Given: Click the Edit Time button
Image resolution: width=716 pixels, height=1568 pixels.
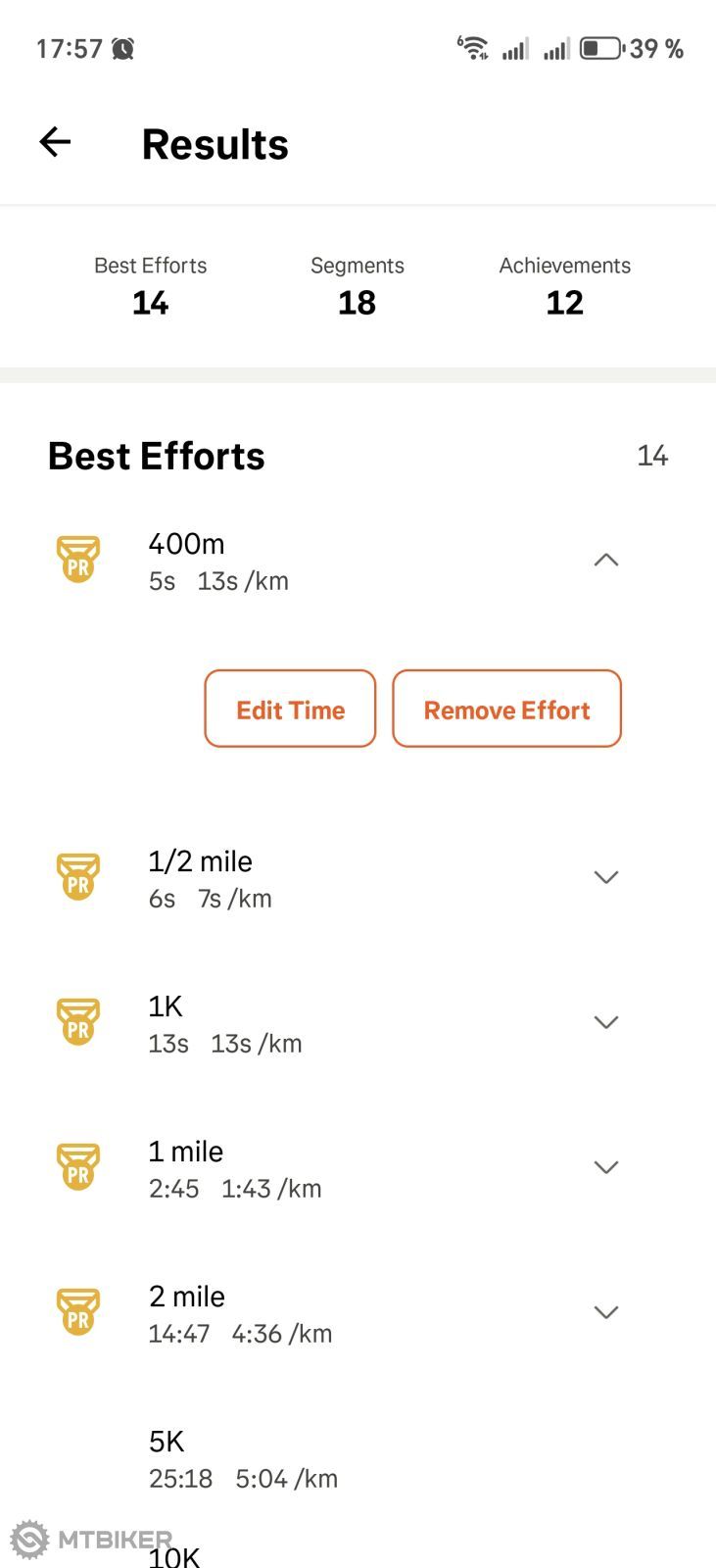Looking at the screenshot, I should (290, 709).
